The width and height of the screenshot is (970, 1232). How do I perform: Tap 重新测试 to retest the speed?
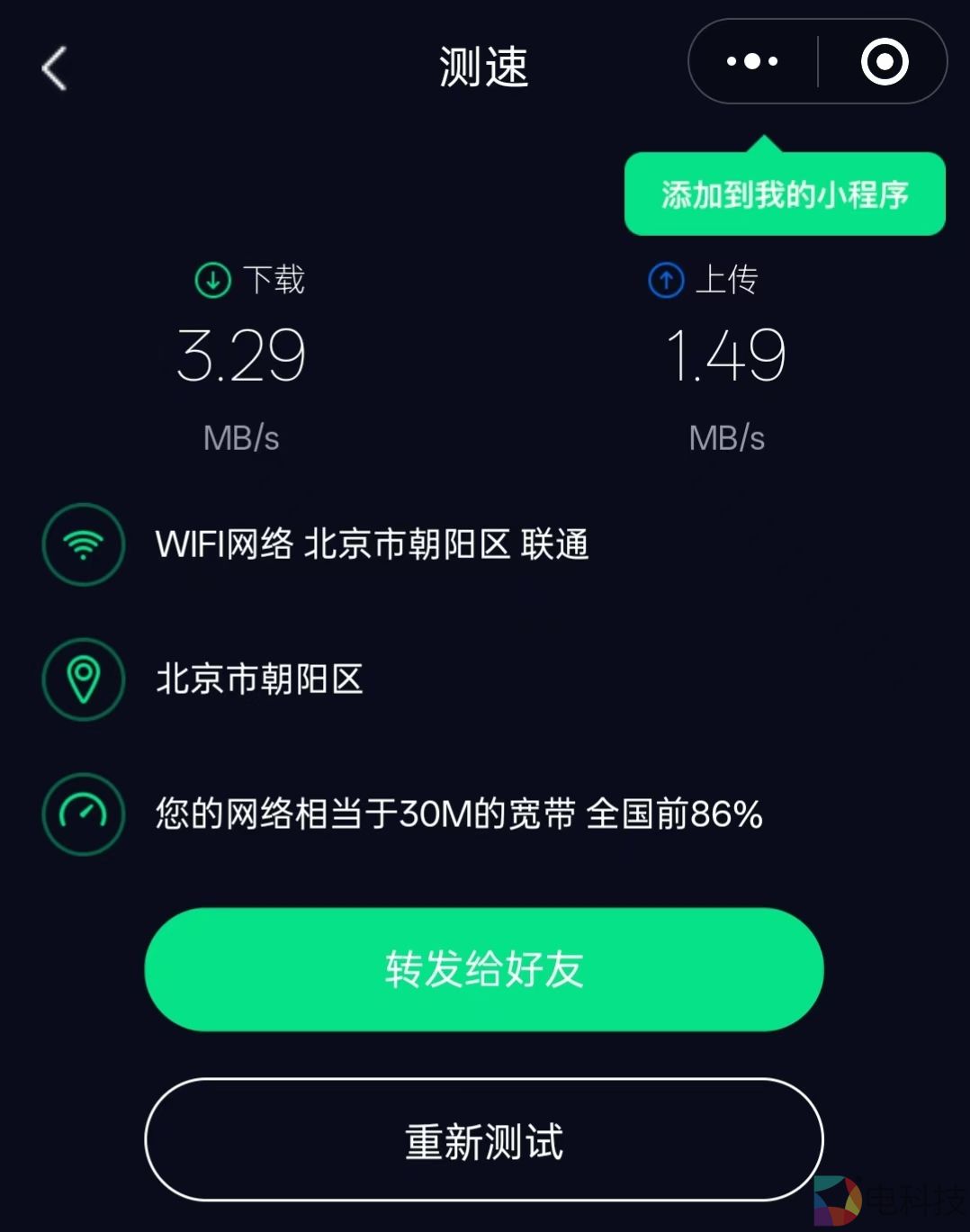click(485, 1139)
